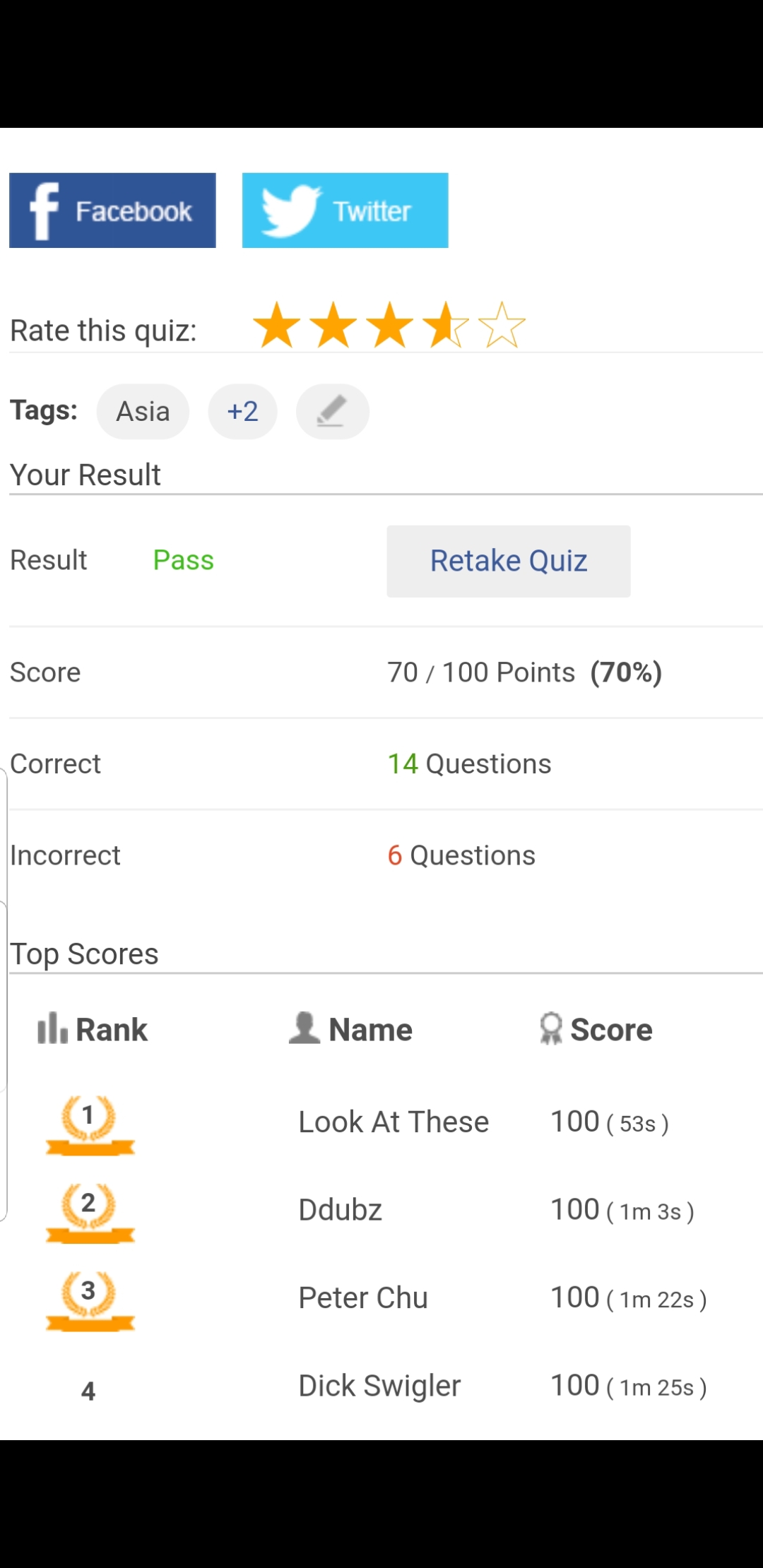Viewport: 763px width, 1568px height.
Task: Share result on Twitter
Action: [x=345, y=210]
